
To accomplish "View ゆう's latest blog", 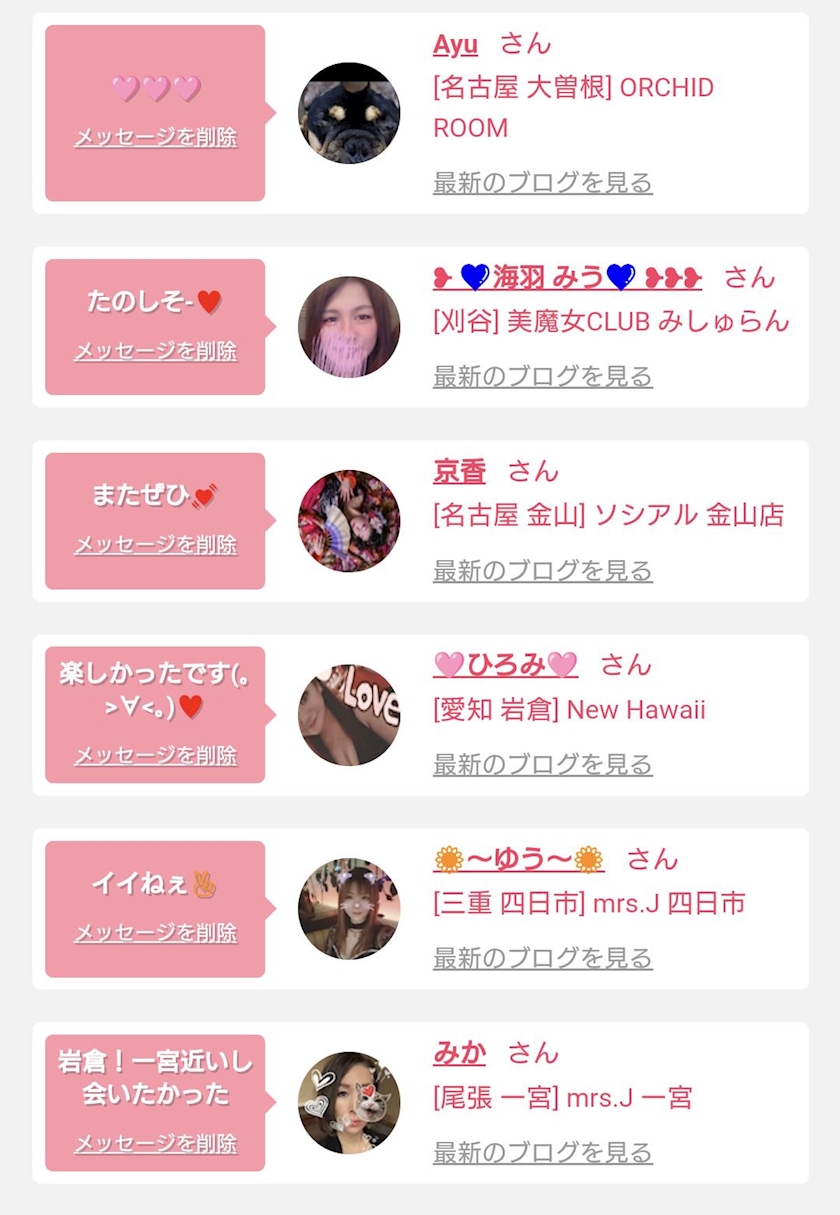I will pos(542,959).
